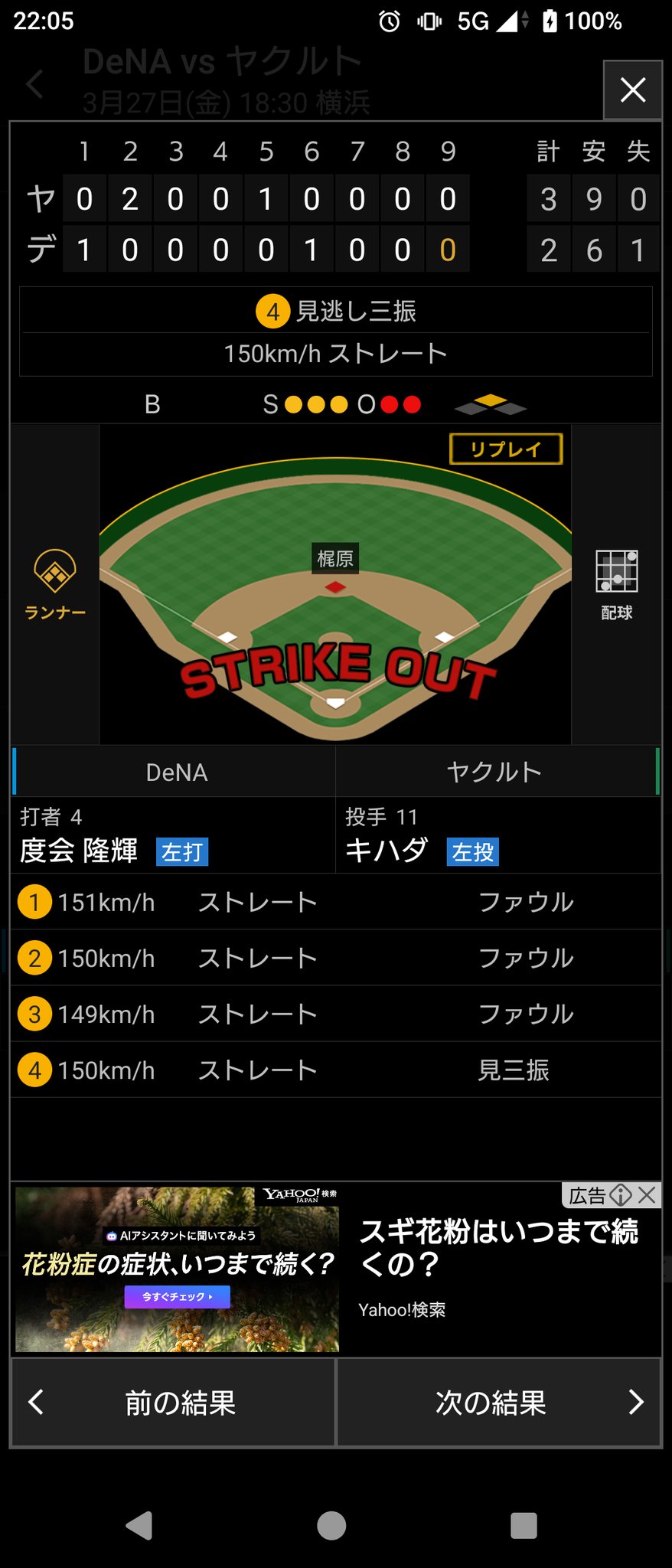The image size is (672, 1568).
Task: Go back with the top-left arrow
Action: 34,83
